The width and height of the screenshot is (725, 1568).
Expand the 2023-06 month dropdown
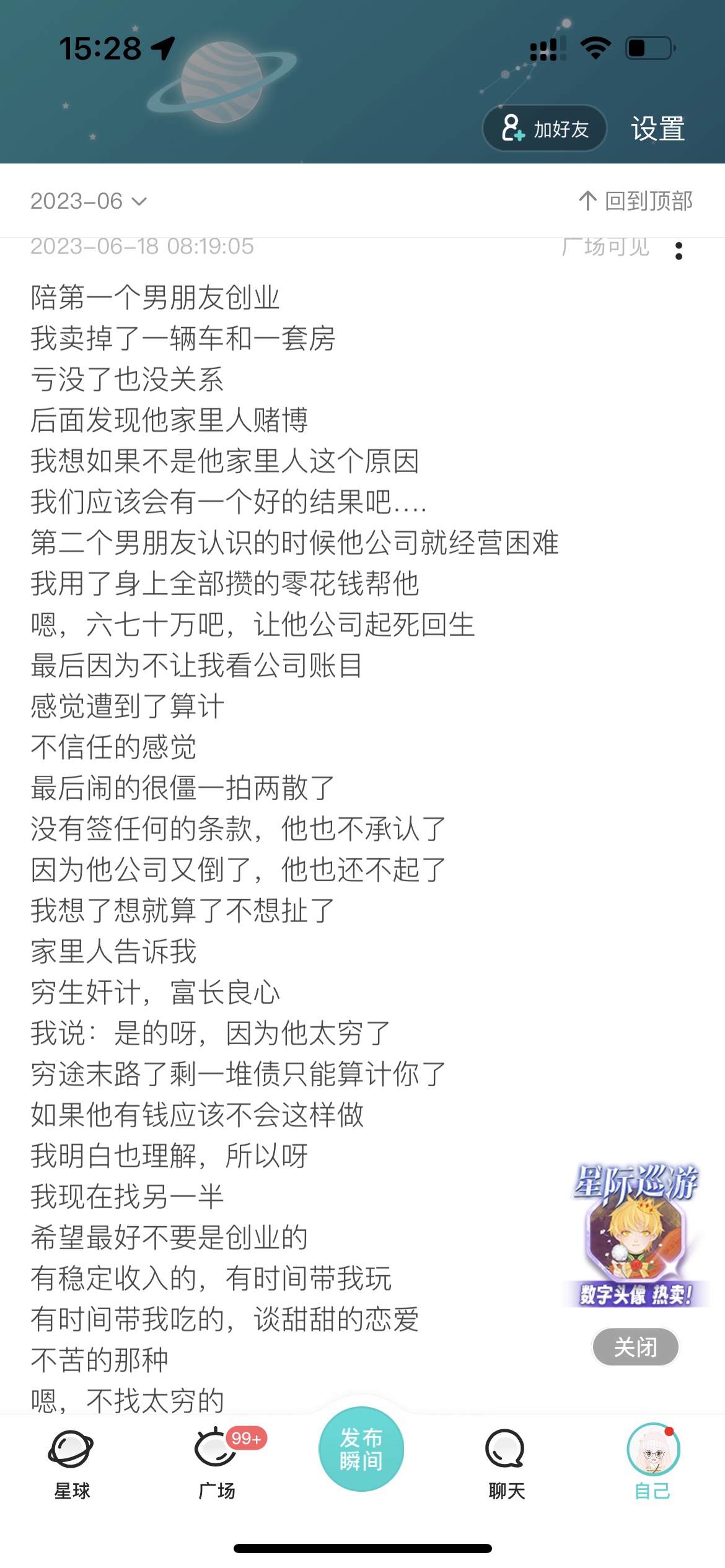pos(89,201)
